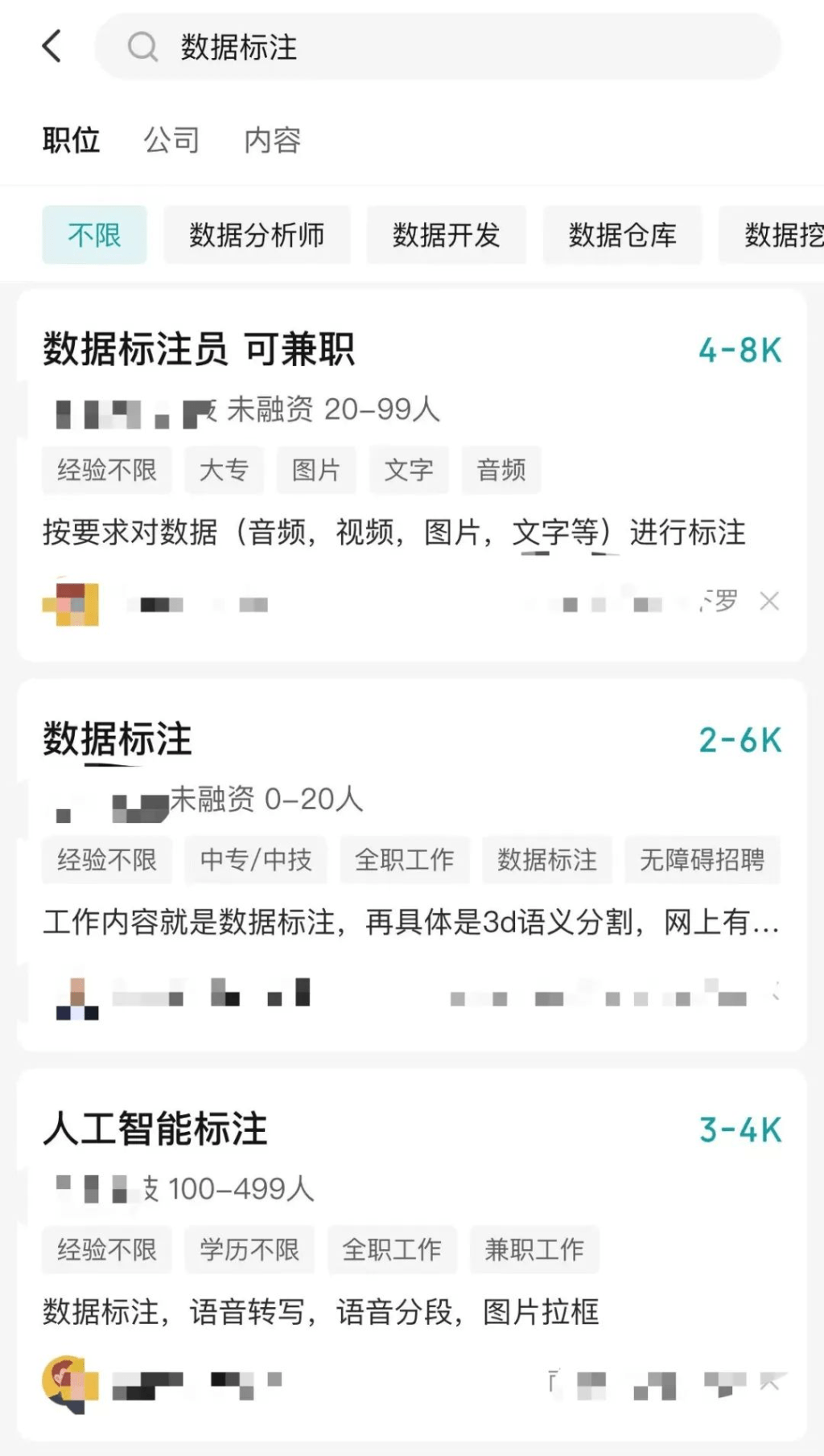The image size is (824, 1456).
Task: Tap the back arrow icon
Action: (x=51, y=47)
